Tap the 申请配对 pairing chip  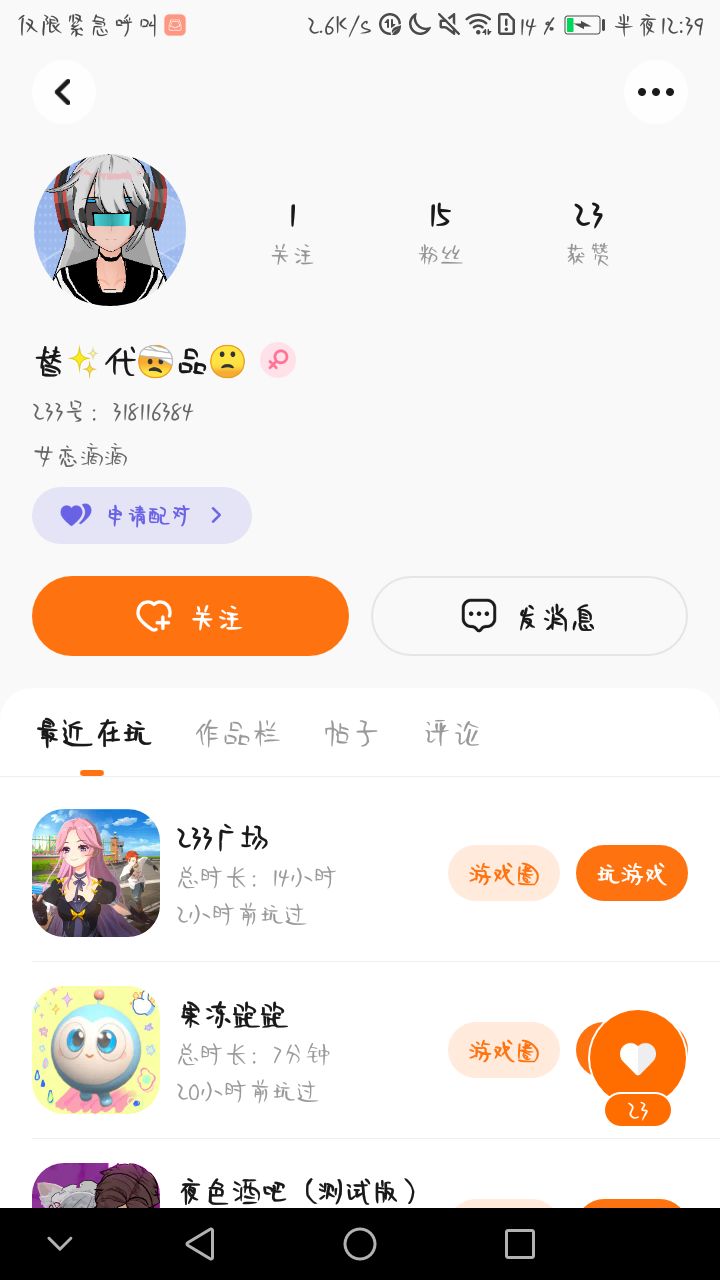coord(141,515)
